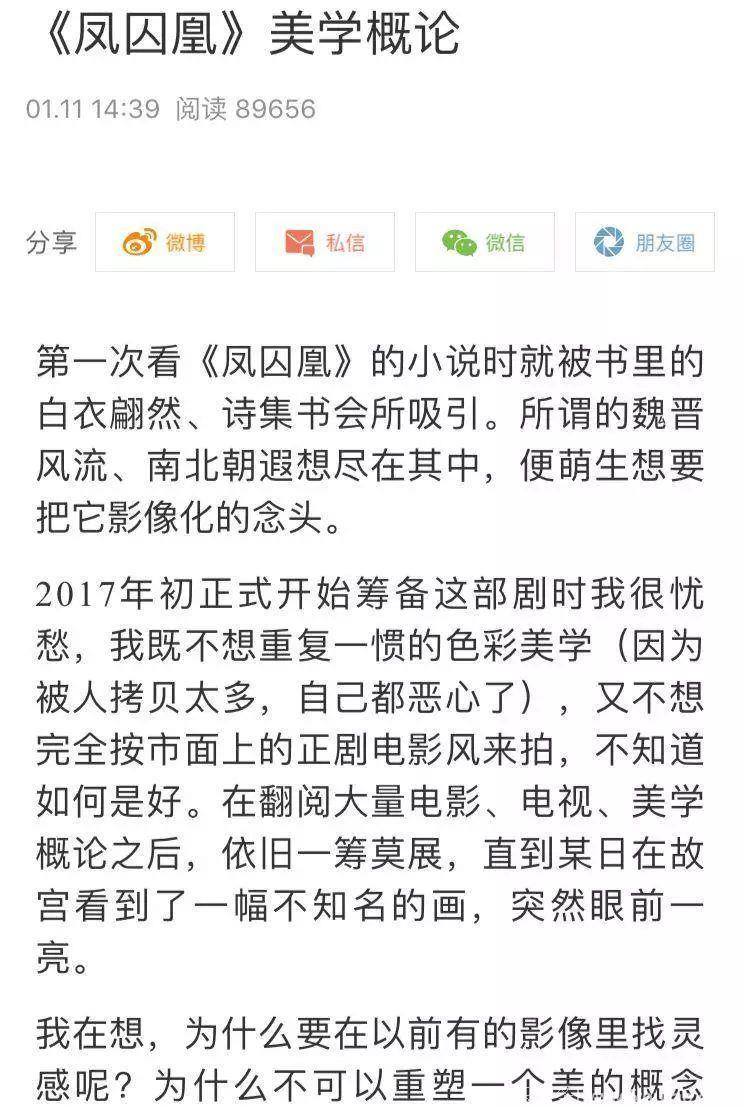Viewport: 744px width, 1107px height.
Task: Share the article to Weibo (微博)
Action: [165, 242]
